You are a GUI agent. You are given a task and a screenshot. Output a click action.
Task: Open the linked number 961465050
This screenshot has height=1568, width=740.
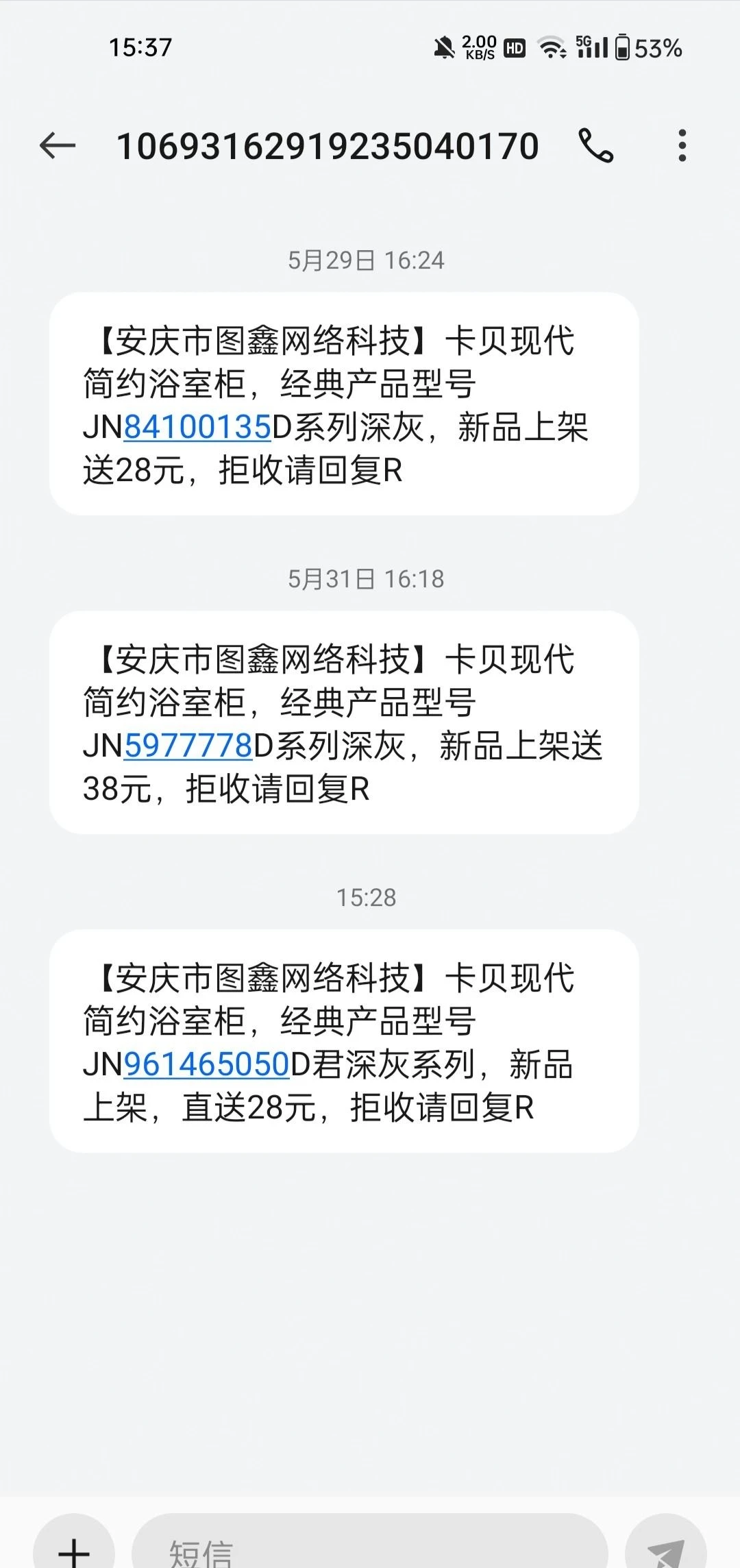206,1065
